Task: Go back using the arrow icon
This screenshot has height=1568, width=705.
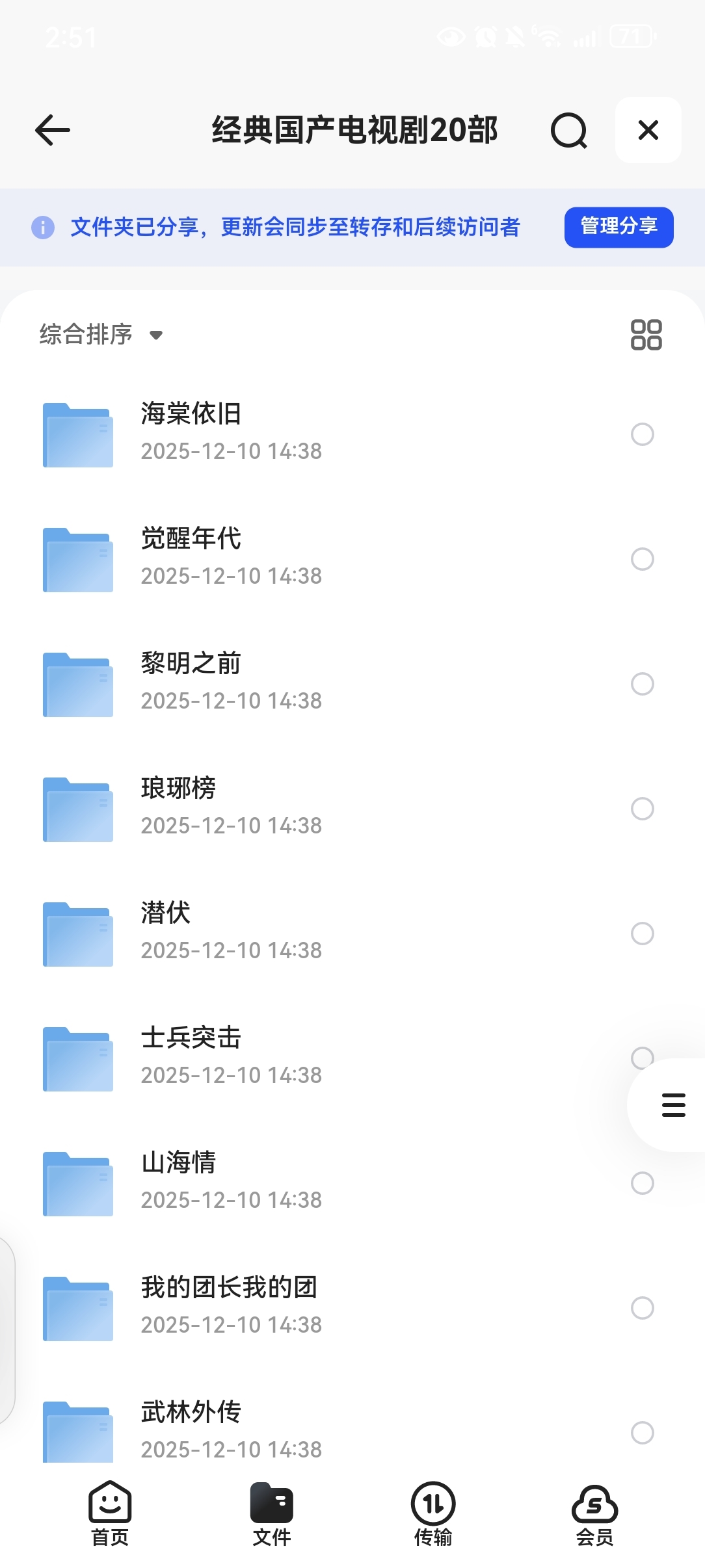Action: [53, 130]
